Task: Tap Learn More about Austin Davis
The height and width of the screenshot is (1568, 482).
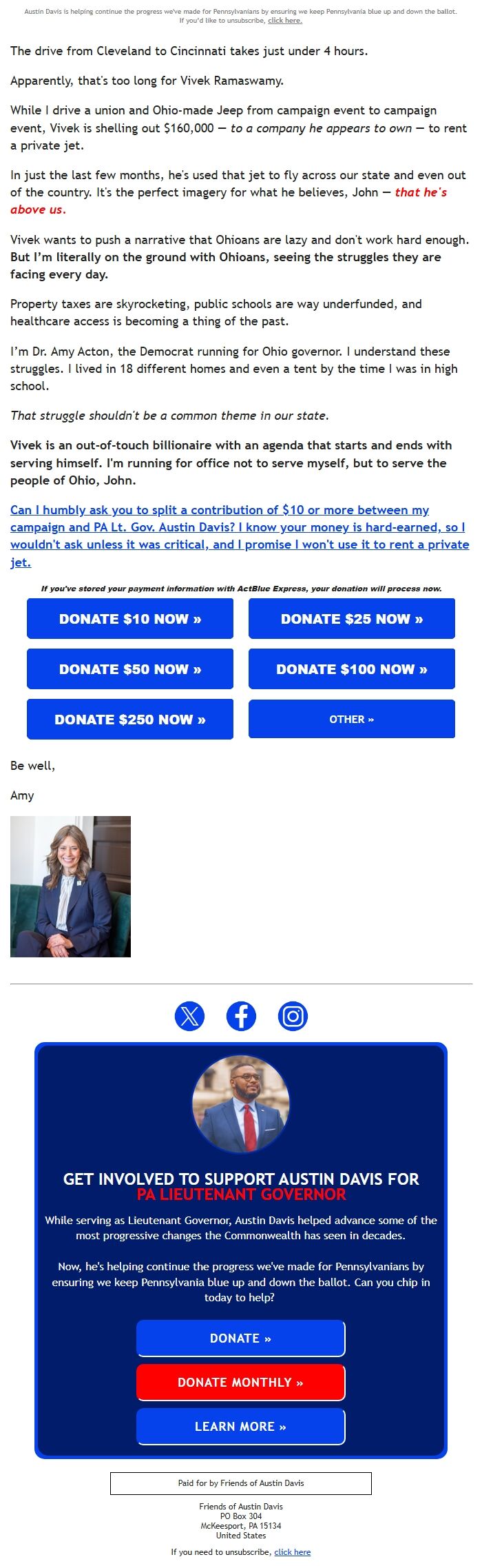Action: (x=240, y=1426)
